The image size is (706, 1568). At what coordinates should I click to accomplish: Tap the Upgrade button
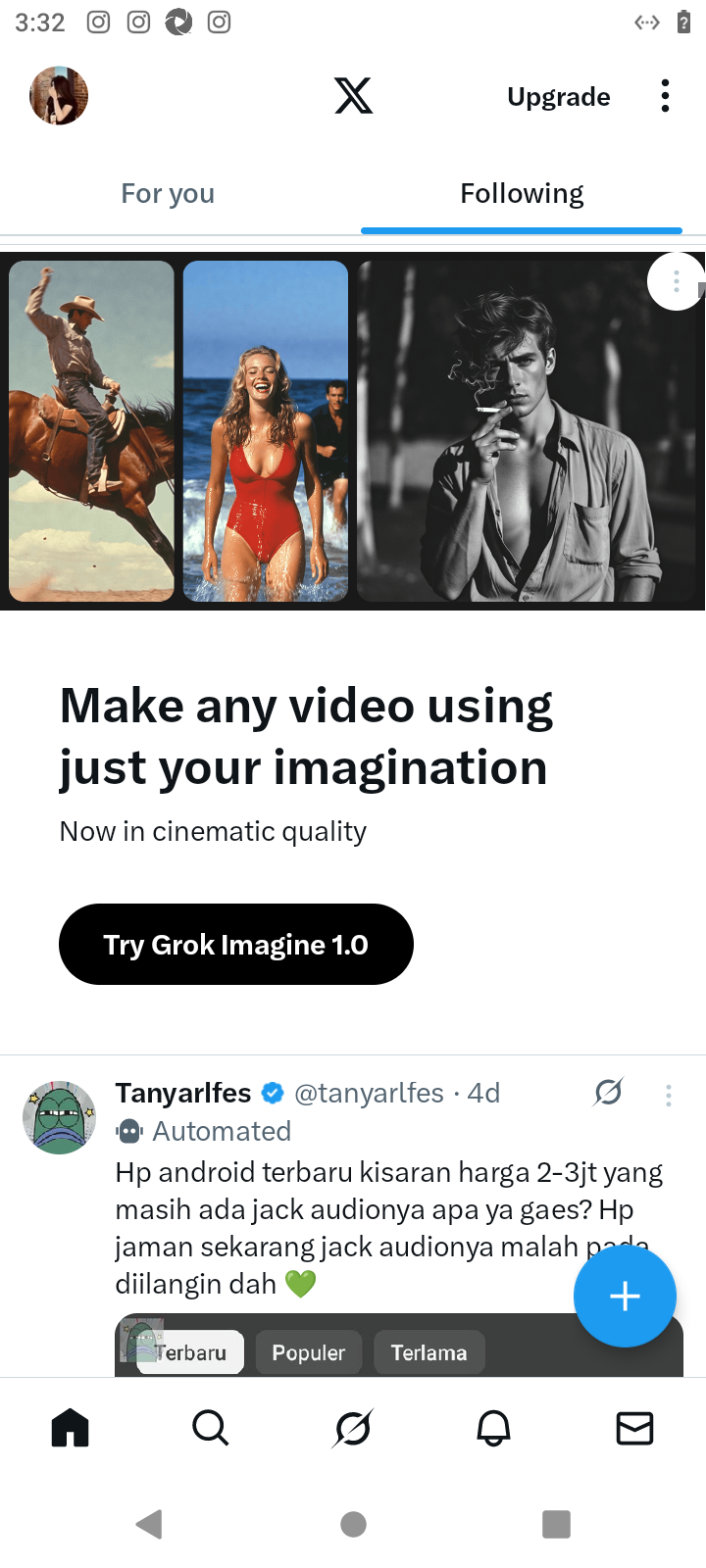(558, 97)
